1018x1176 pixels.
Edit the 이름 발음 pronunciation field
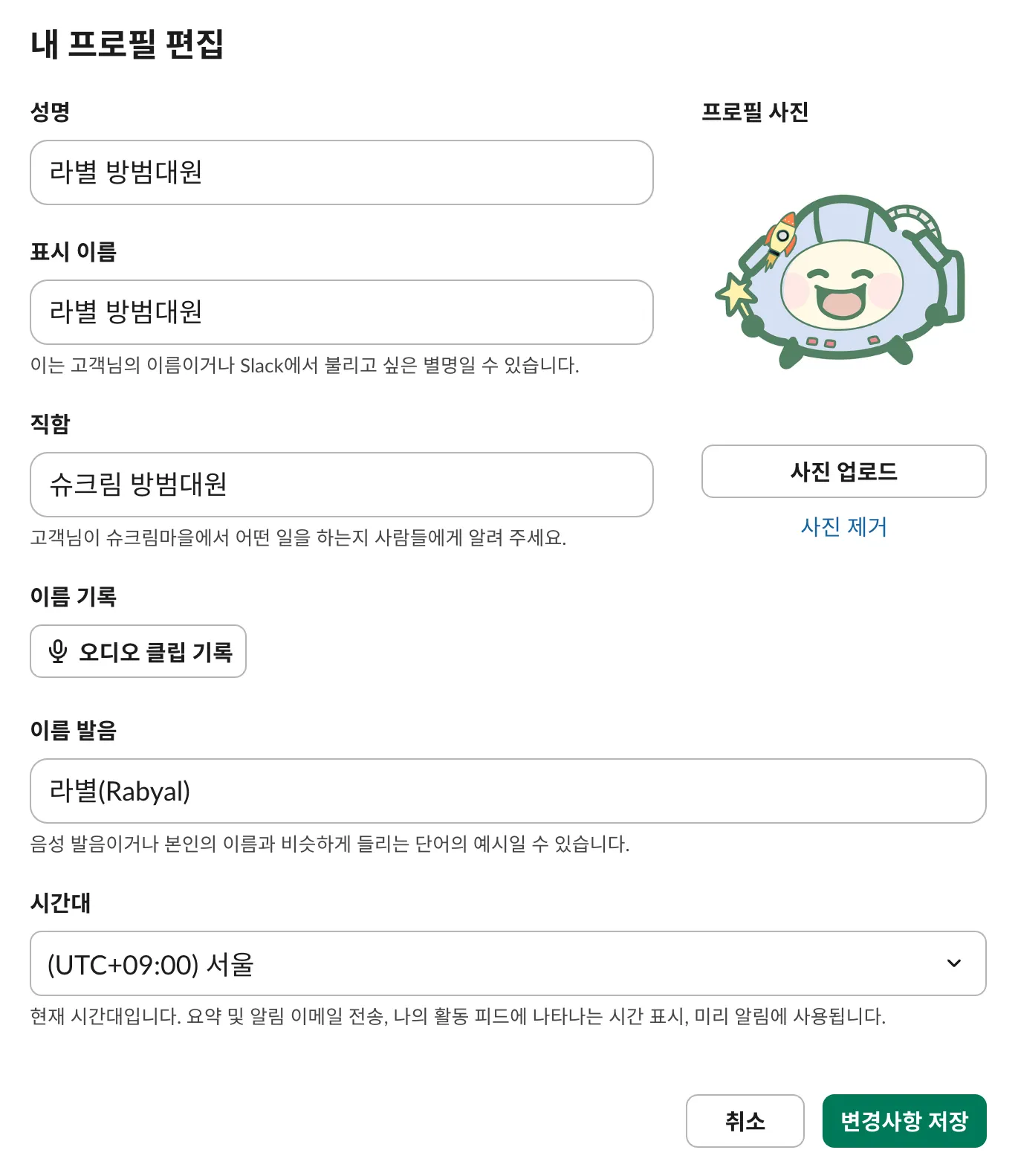(x=508, y=791)
